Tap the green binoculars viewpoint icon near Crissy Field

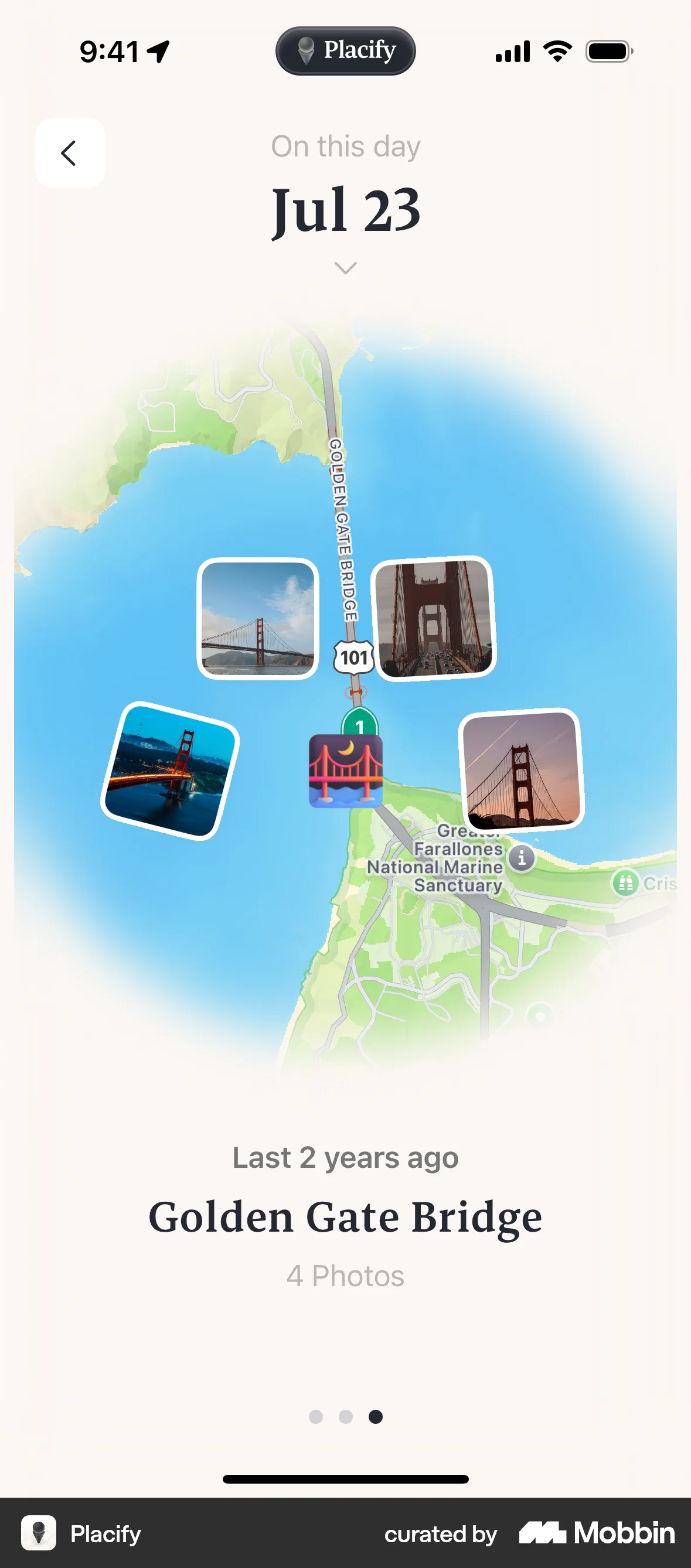627,882
